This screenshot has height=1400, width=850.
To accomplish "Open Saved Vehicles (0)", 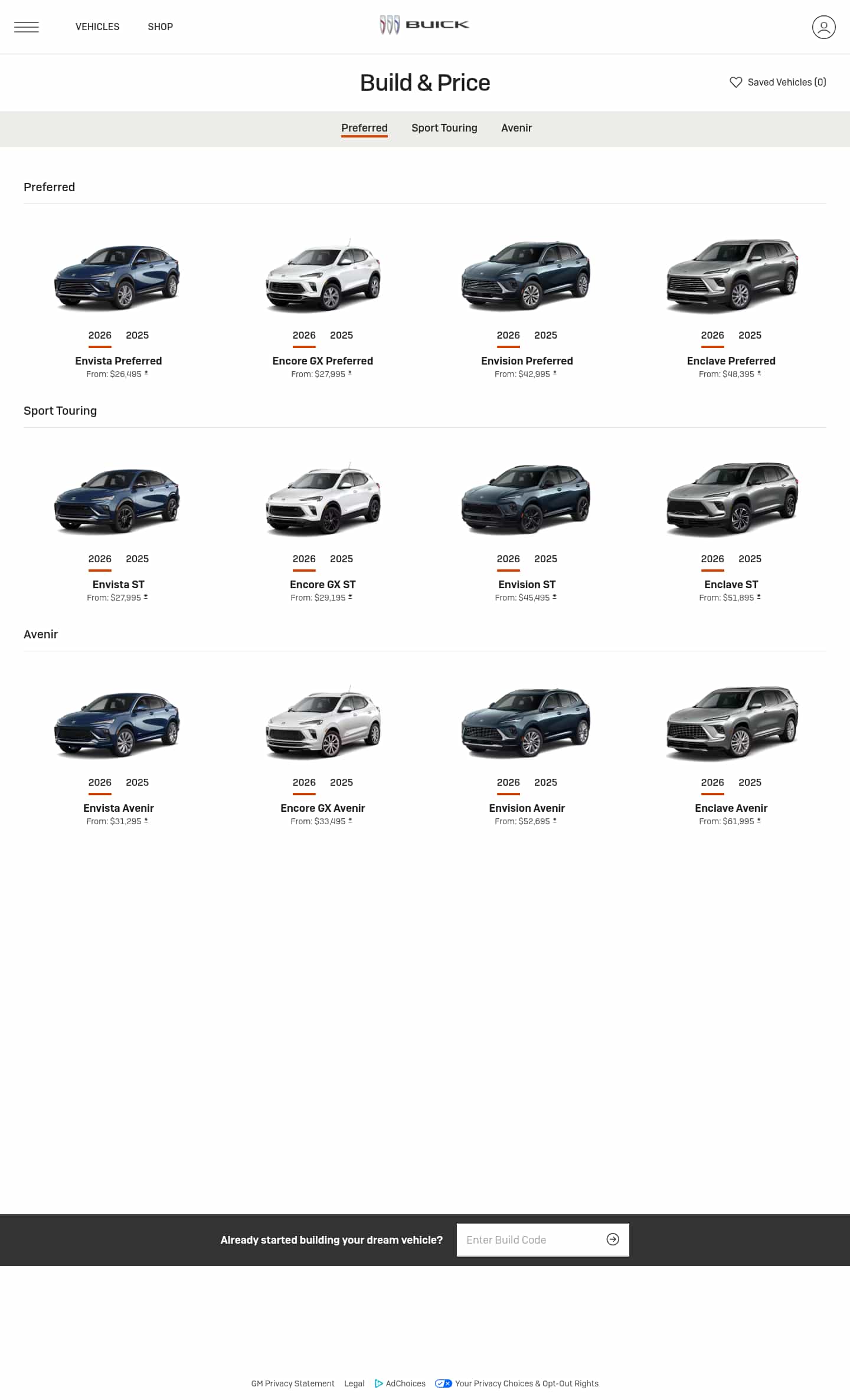I will tap(787, 83).
